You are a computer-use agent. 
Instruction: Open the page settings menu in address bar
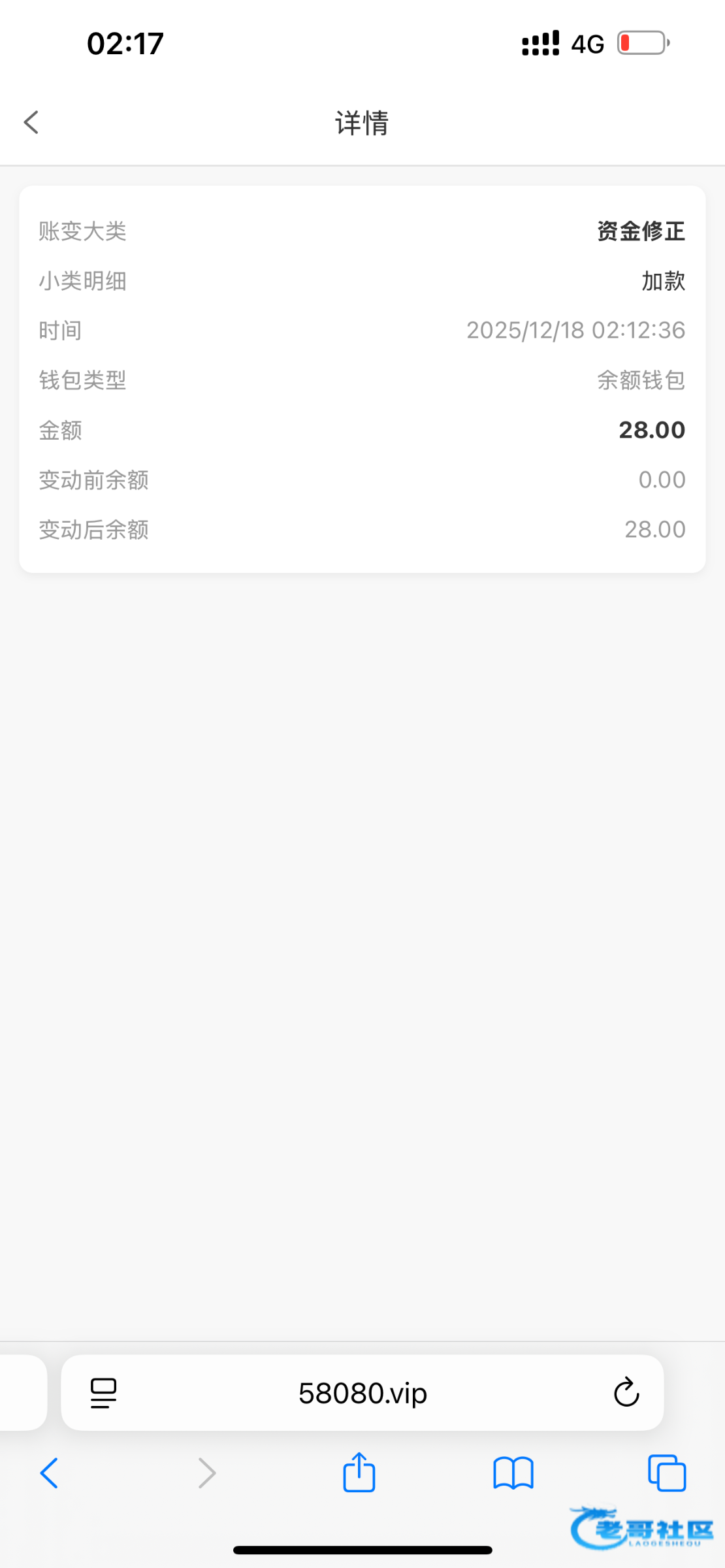103,1393
